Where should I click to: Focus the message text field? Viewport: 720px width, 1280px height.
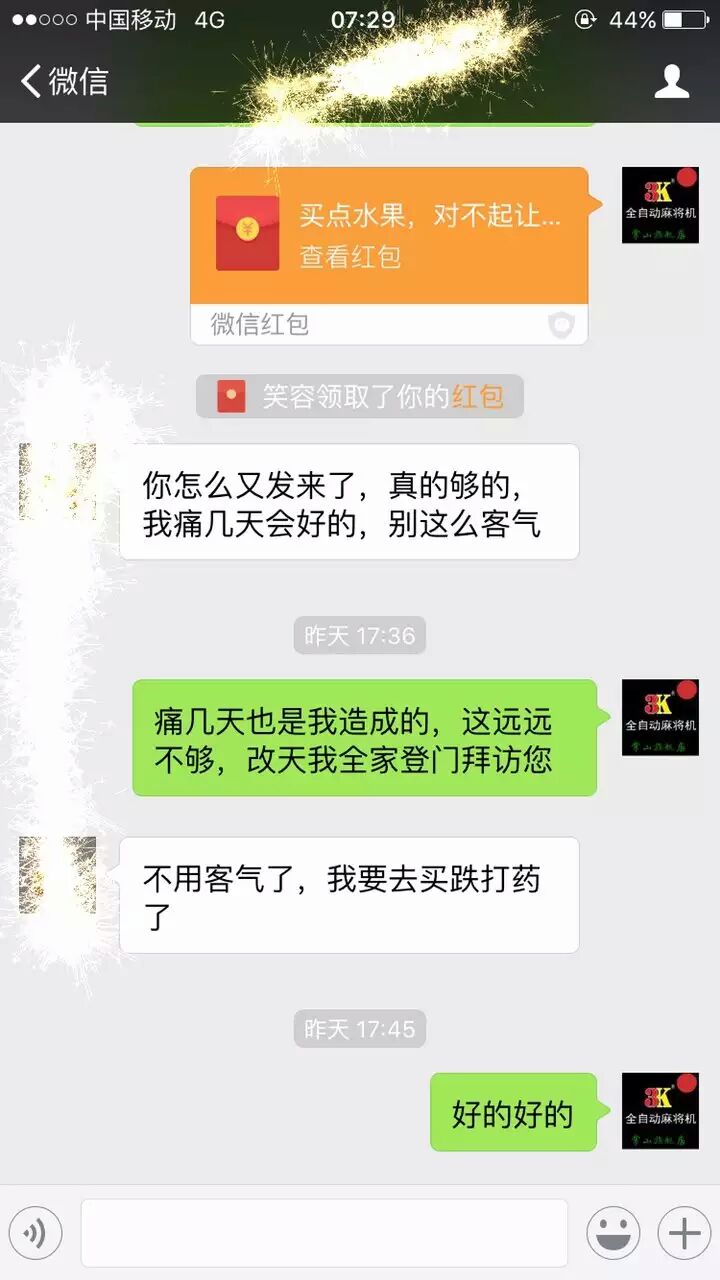[324, 1234]
